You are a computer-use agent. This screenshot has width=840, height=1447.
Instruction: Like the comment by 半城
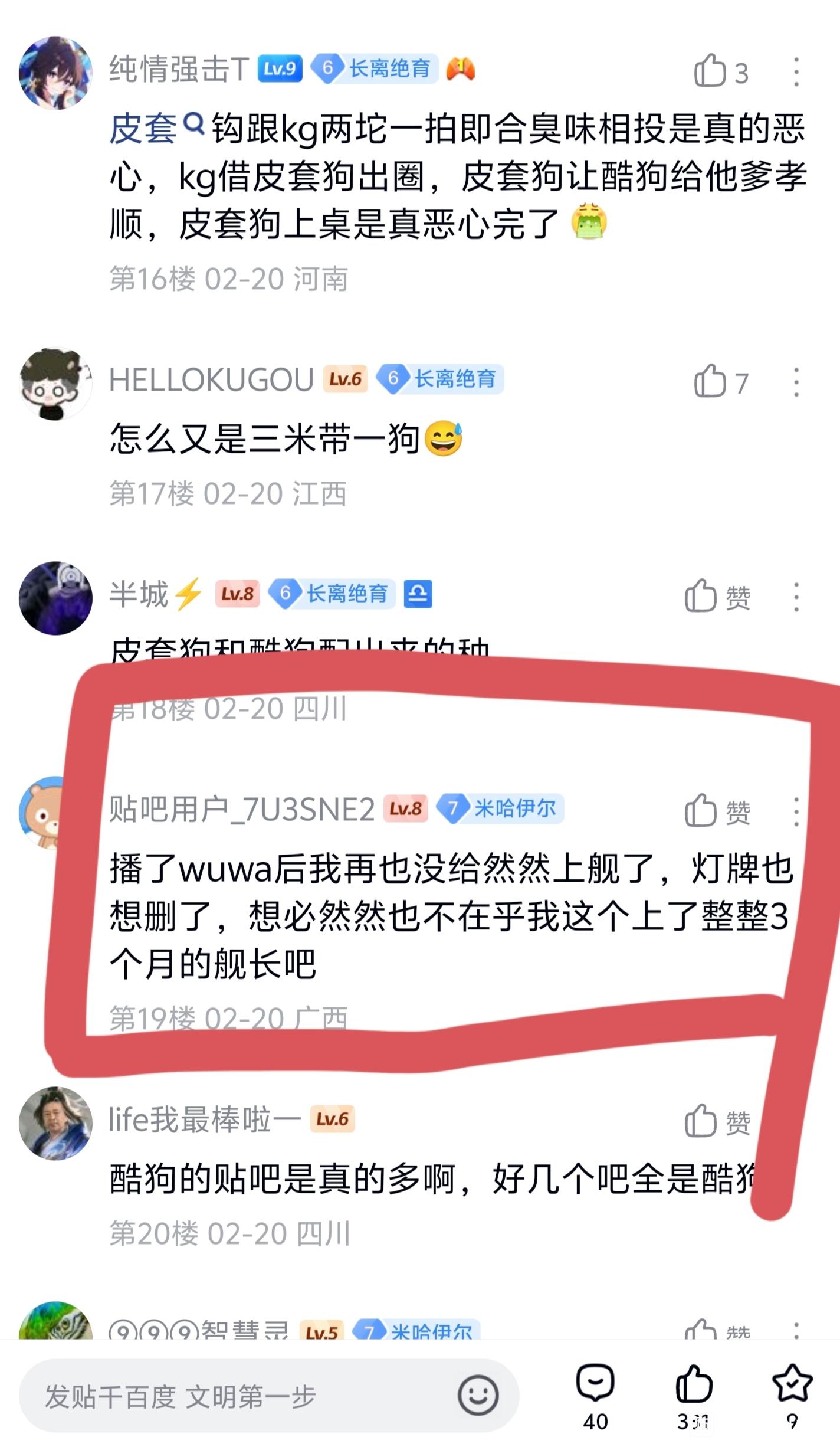coord(701,596)
